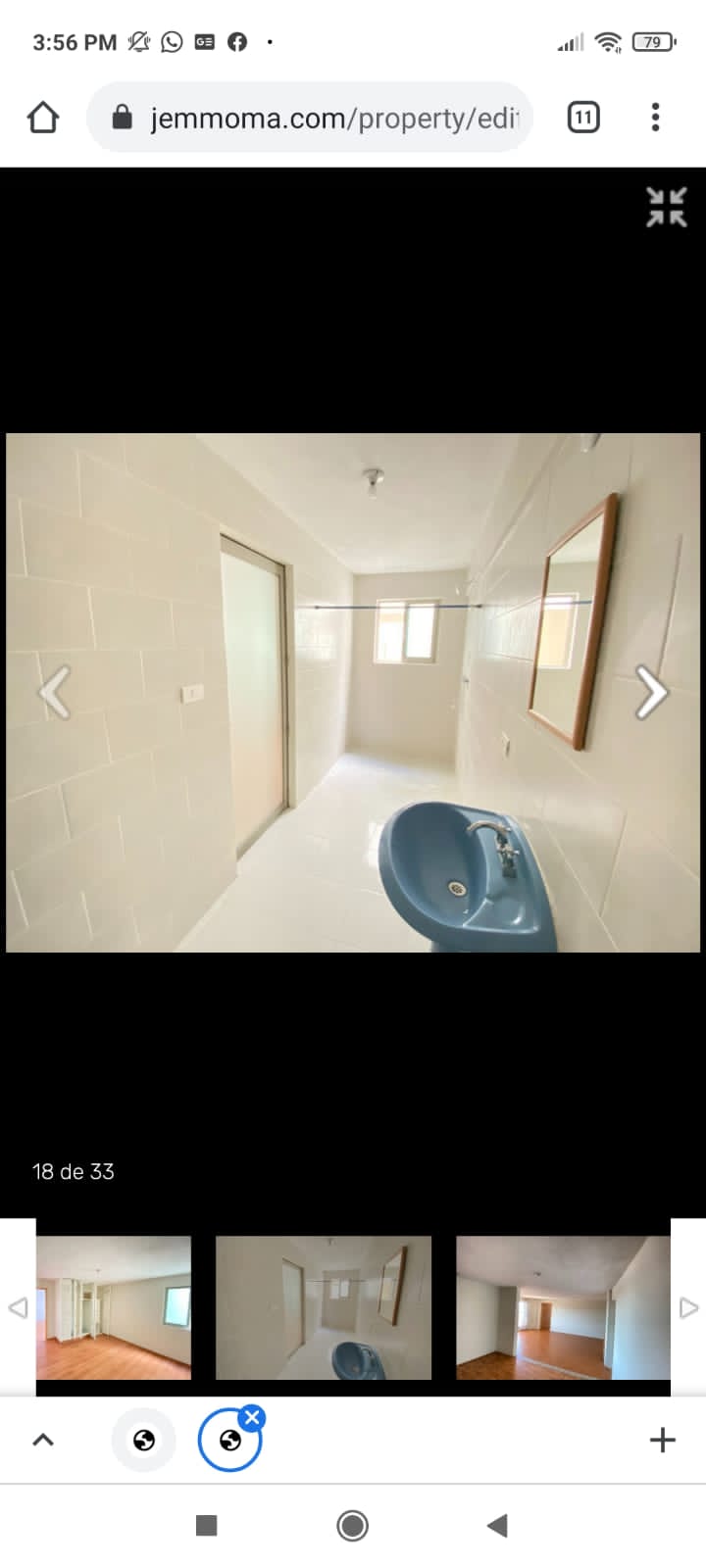Select the bathroom blue sink thumbnail
The width and height of the screenshot is (706, 1568).
point(324,1307)
